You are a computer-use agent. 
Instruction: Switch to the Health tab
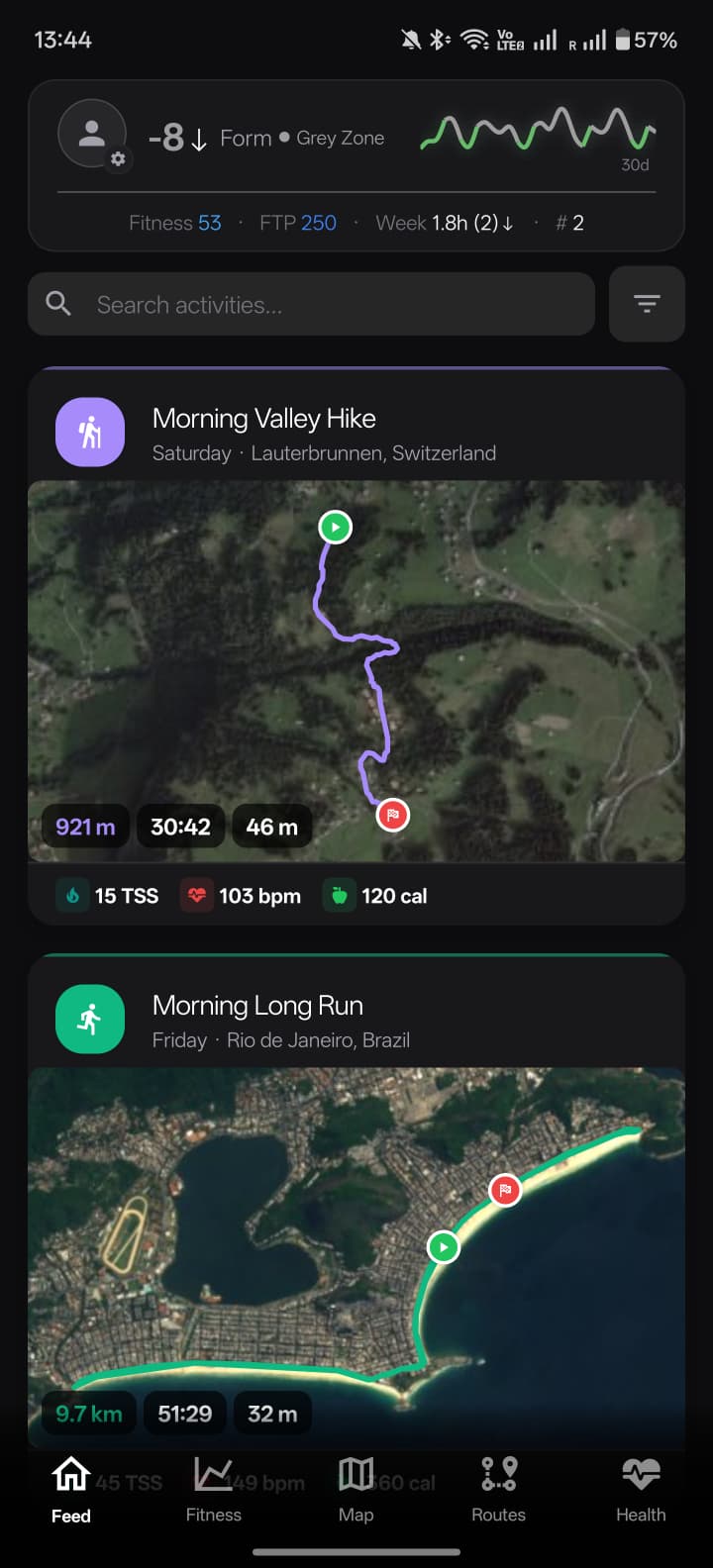click(641, 1488)
